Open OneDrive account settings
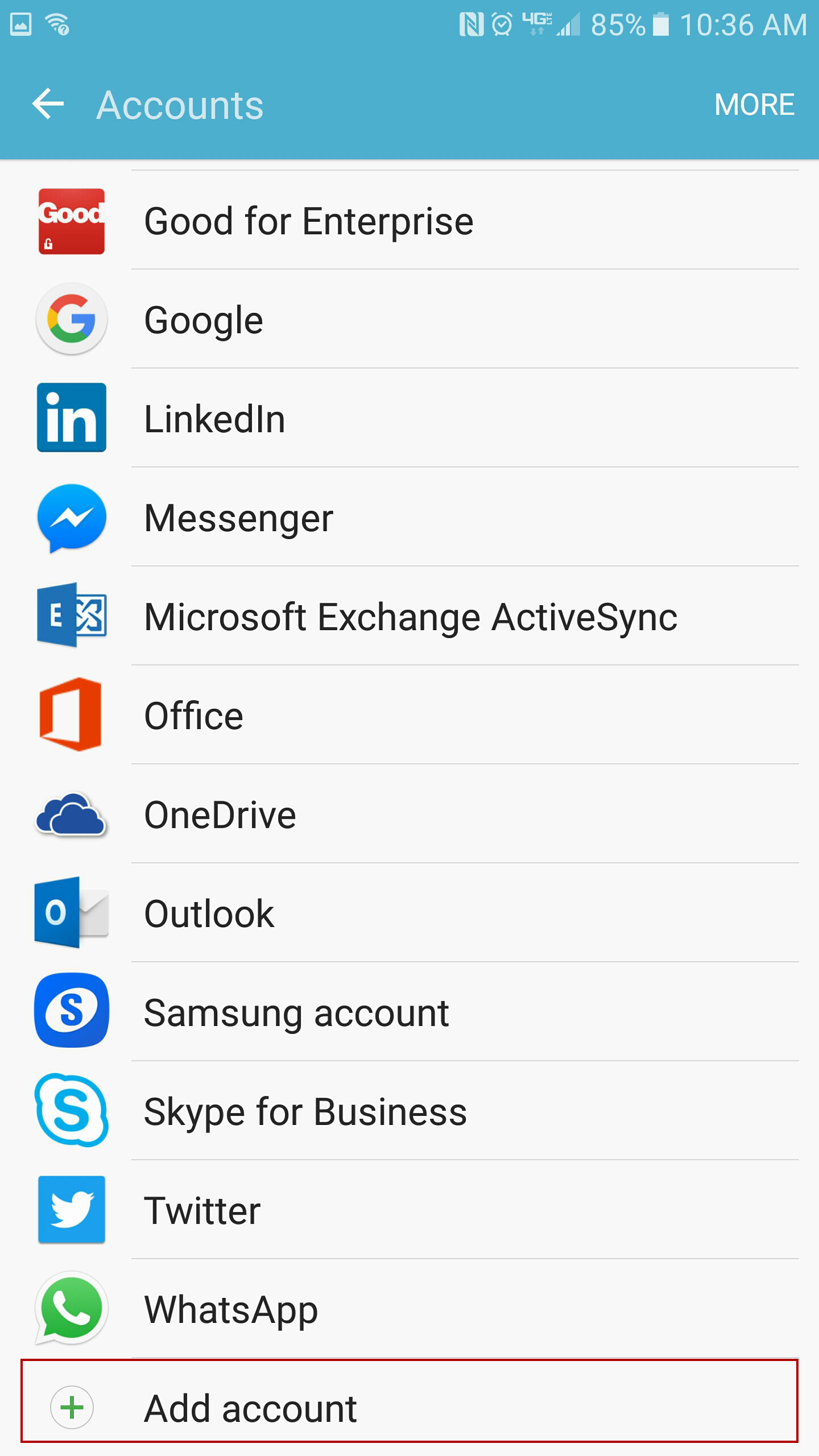 coord(409,814)
